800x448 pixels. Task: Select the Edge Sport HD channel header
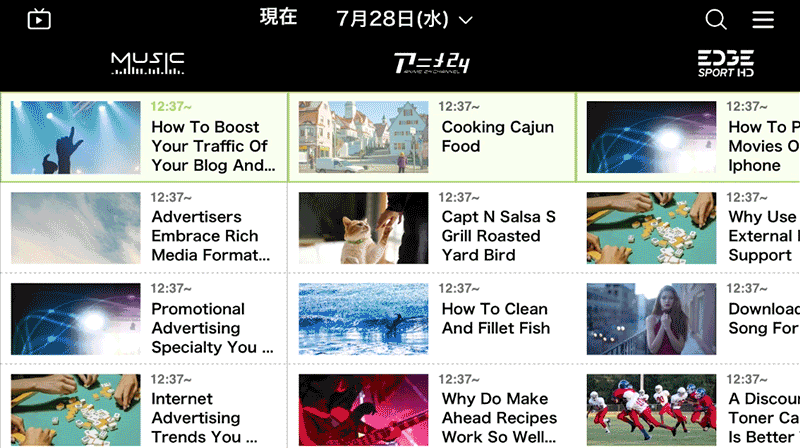(725, 63)
